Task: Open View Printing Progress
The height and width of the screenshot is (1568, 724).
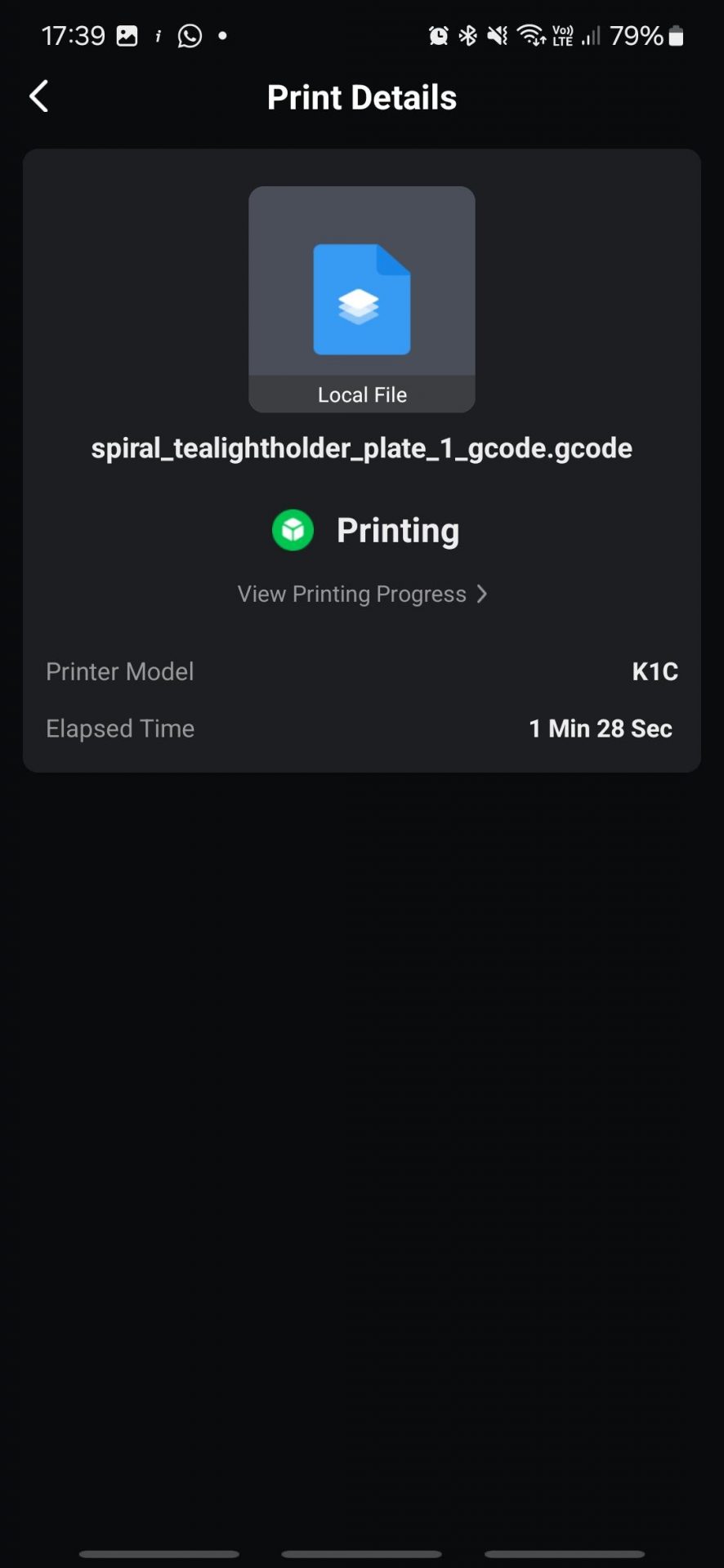Action: tap(362, 594)
